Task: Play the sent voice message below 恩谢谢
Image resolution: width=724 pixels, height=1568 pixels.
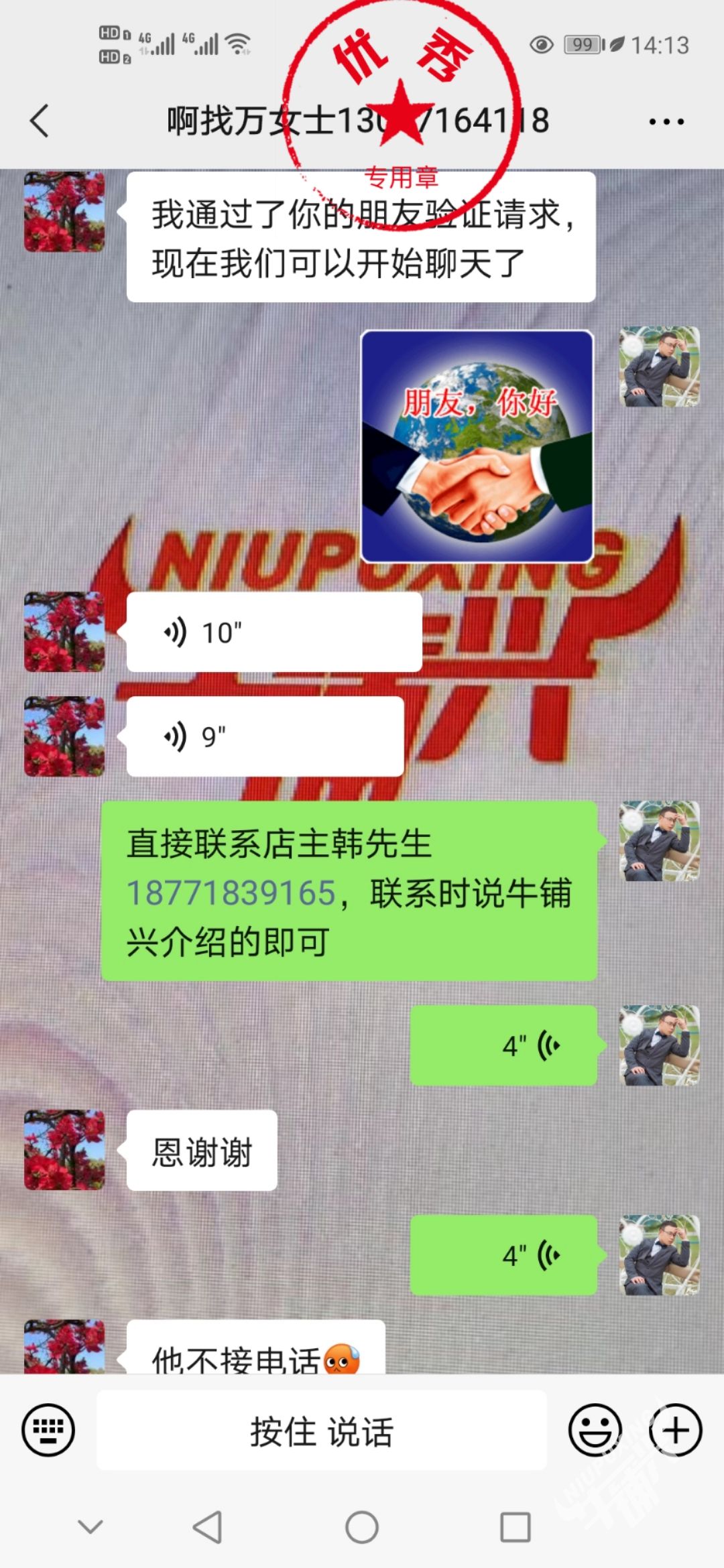Action: click(503, 1255)
